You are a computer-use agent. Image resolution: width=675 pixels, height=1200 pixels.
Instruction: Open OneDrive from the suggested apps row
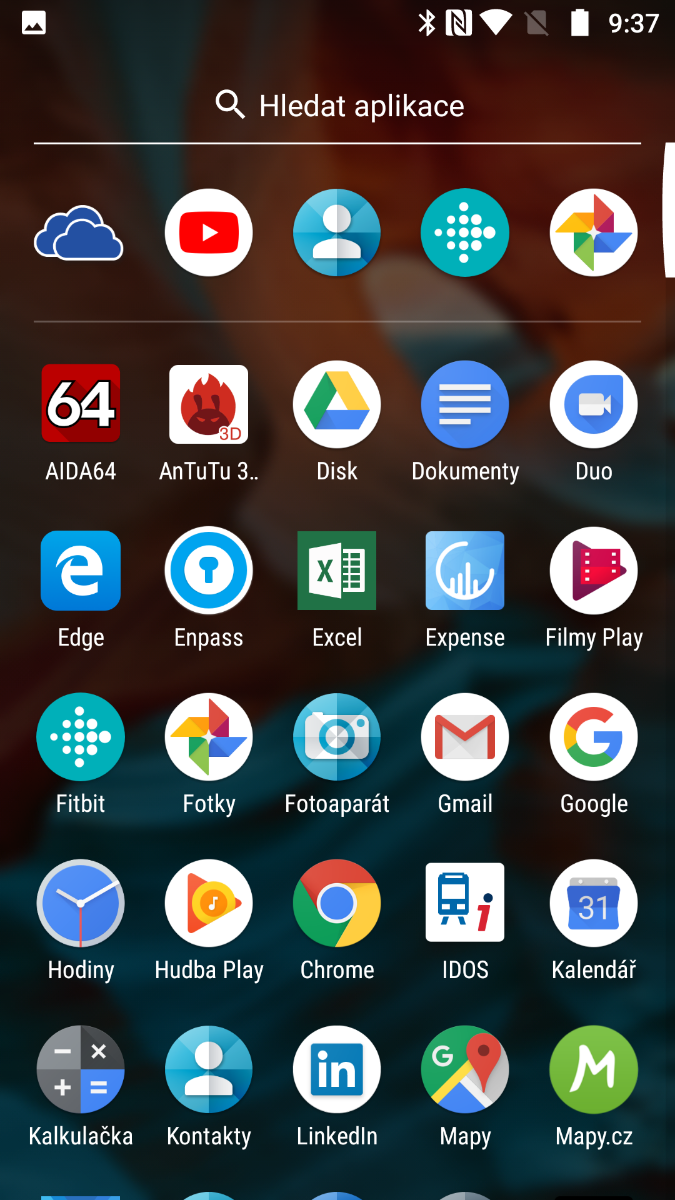coord(80,233)
